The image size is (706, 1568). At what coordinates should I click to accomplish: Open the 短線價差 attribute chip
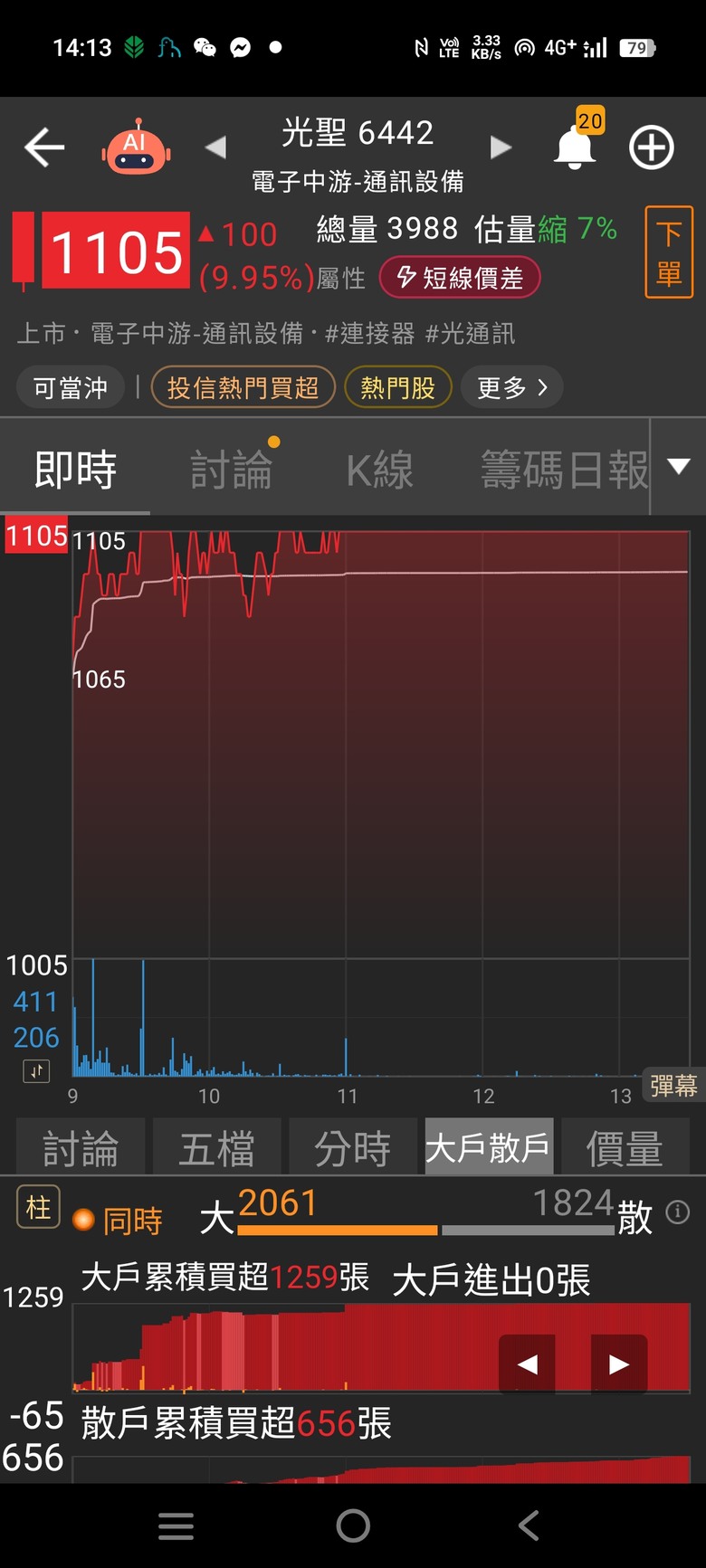click(x=460, y=277)
